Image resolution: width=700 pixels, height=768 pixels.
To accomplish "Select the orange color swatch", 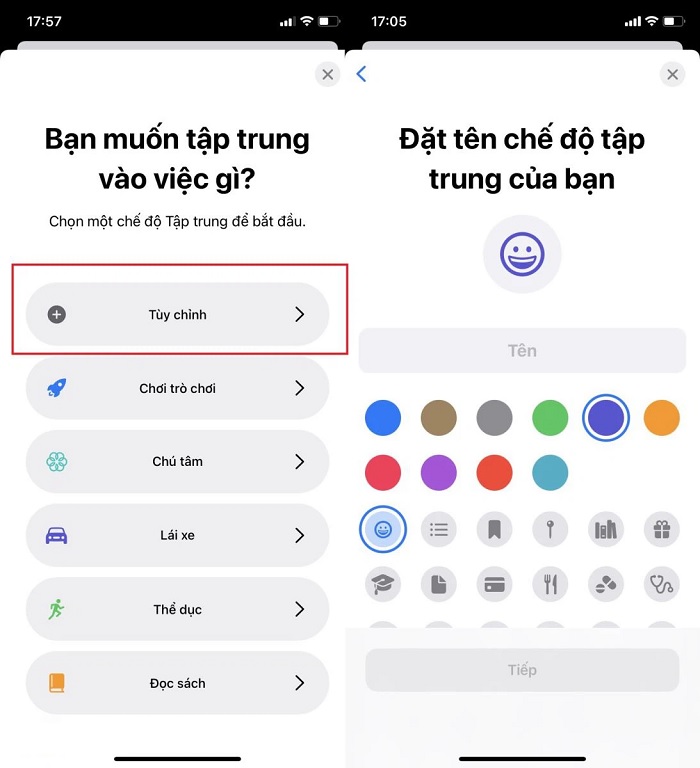I will pyautogui.click(x=661, y=418).
